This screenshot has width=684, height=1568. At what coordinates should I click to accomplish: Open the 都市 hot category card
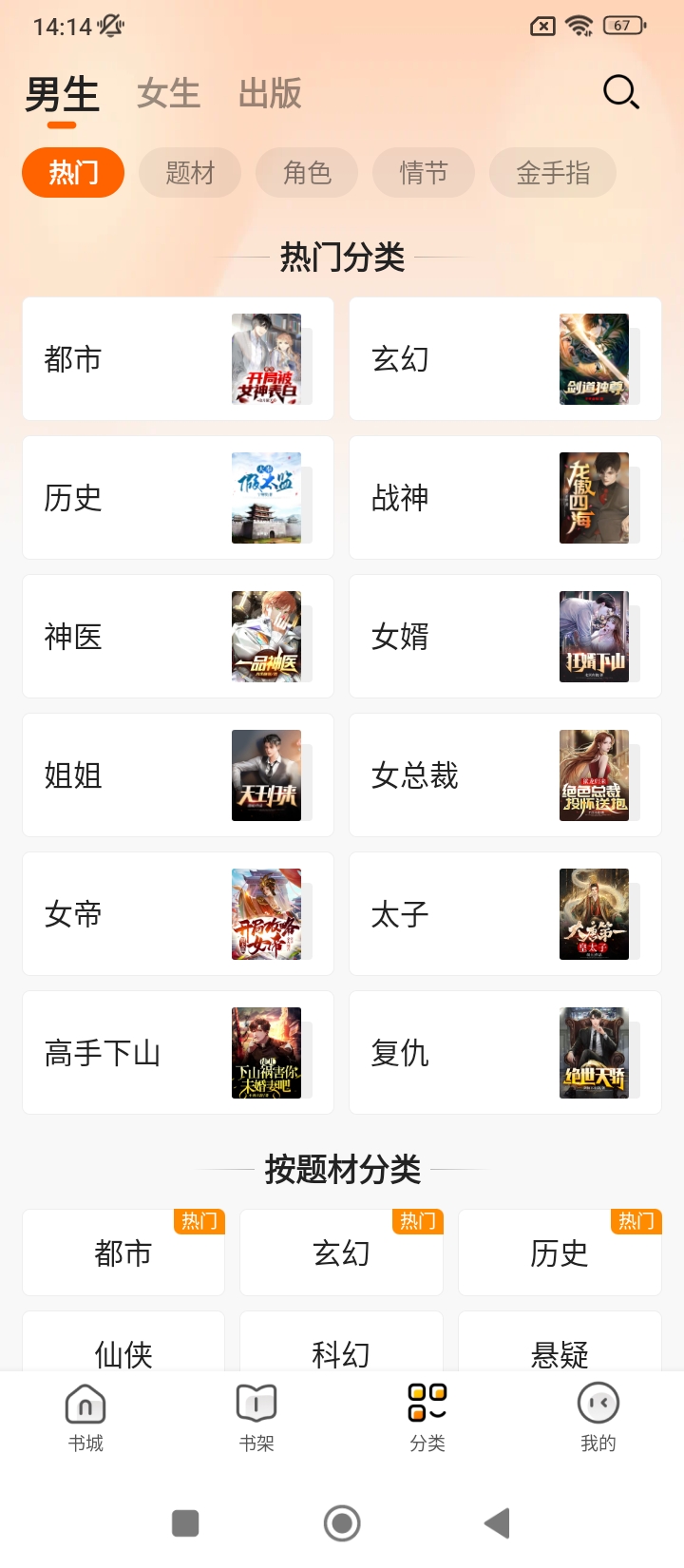pyautogui.click(x=178, y=359)
